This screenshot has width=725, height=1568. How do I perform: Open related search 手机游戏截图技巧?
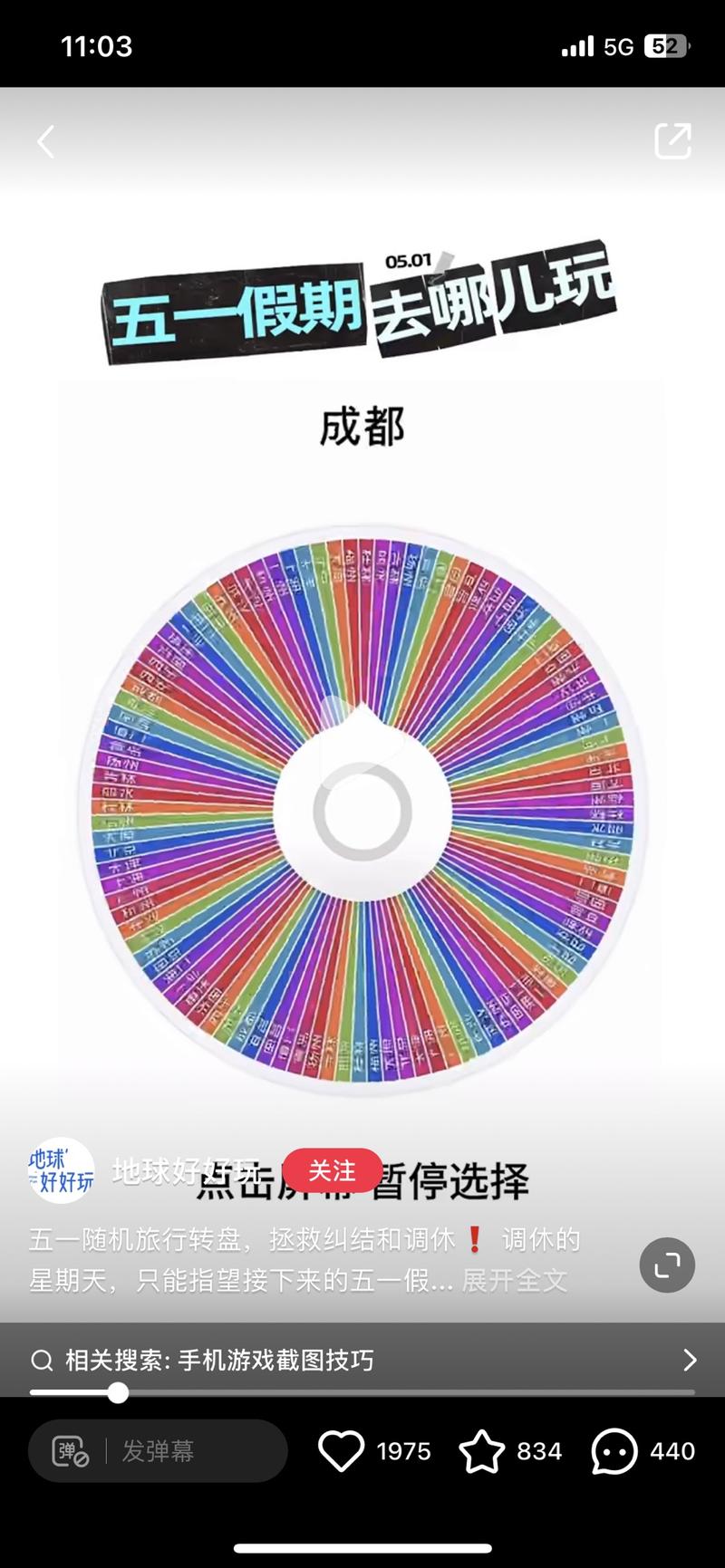[x=362, y=1360]
